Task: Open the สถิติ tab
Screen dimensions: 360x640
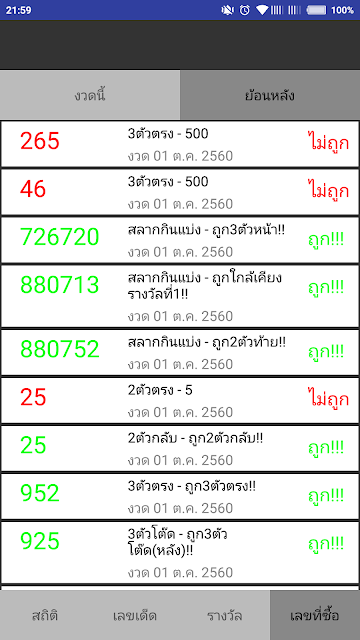Action: pos(45,615)
